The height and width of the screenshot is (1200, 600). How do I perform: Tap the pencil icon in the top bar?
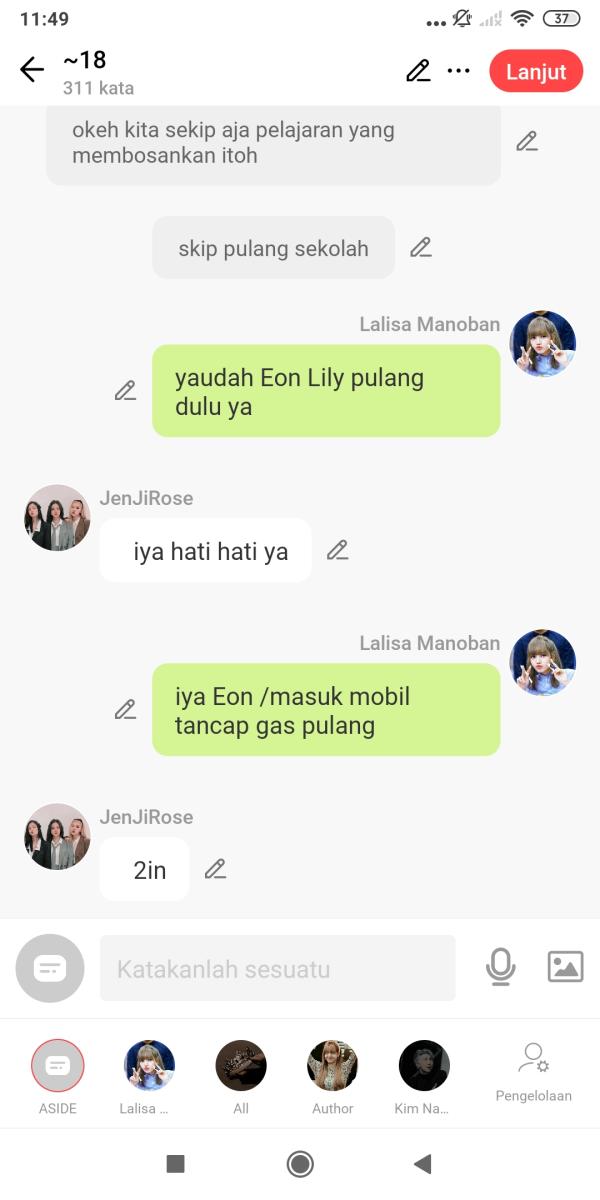point(418,71)
